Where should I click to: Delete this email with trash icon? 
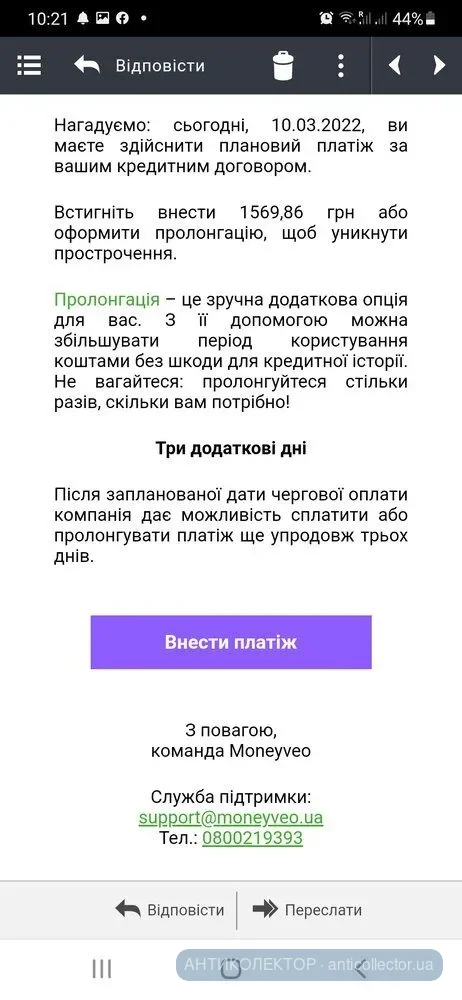[x=283, y=65]
